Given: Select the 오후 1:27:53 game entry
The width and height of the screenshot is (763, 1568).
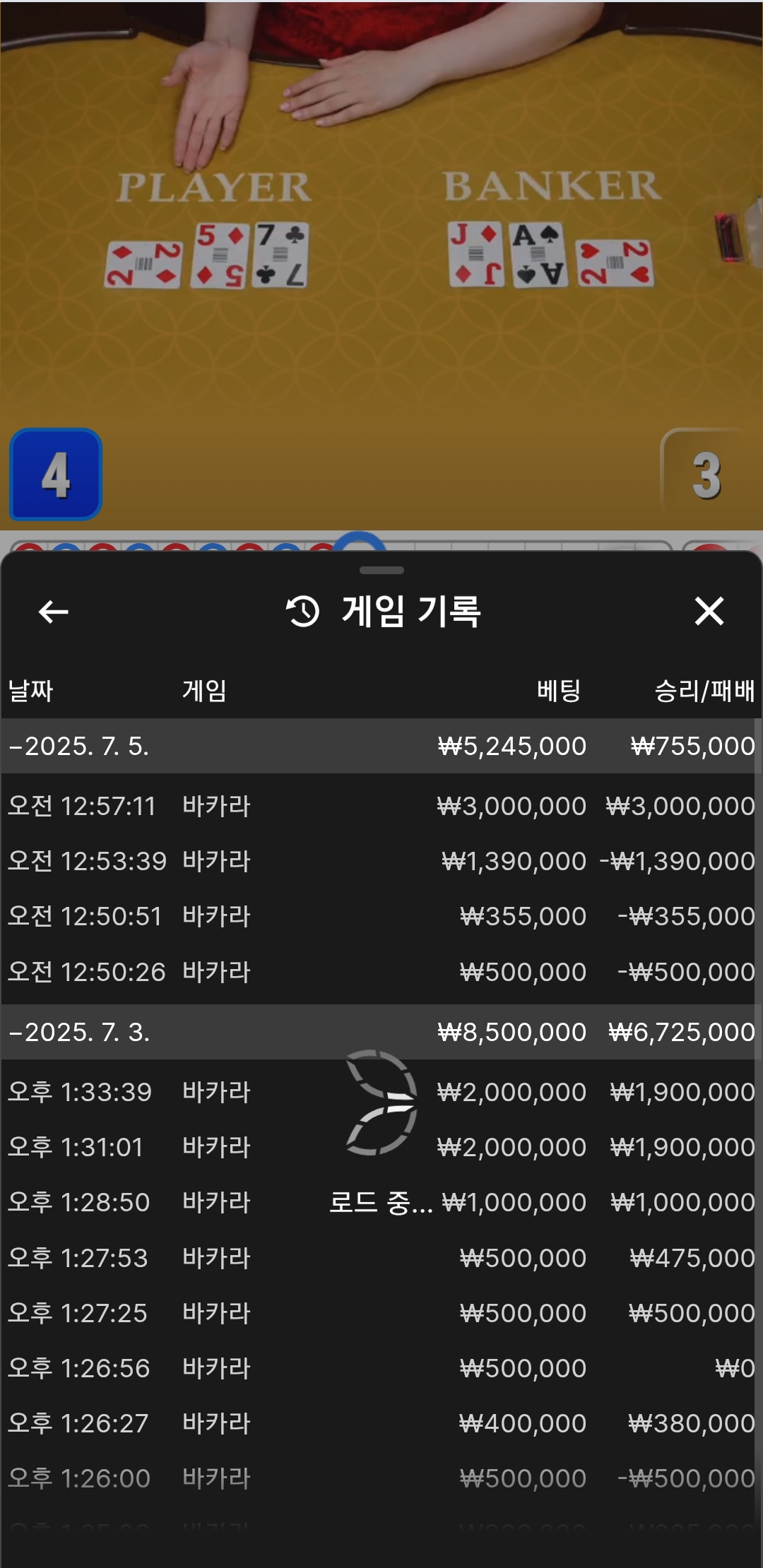Looking at the screenshot, I should pos(381,1258).
